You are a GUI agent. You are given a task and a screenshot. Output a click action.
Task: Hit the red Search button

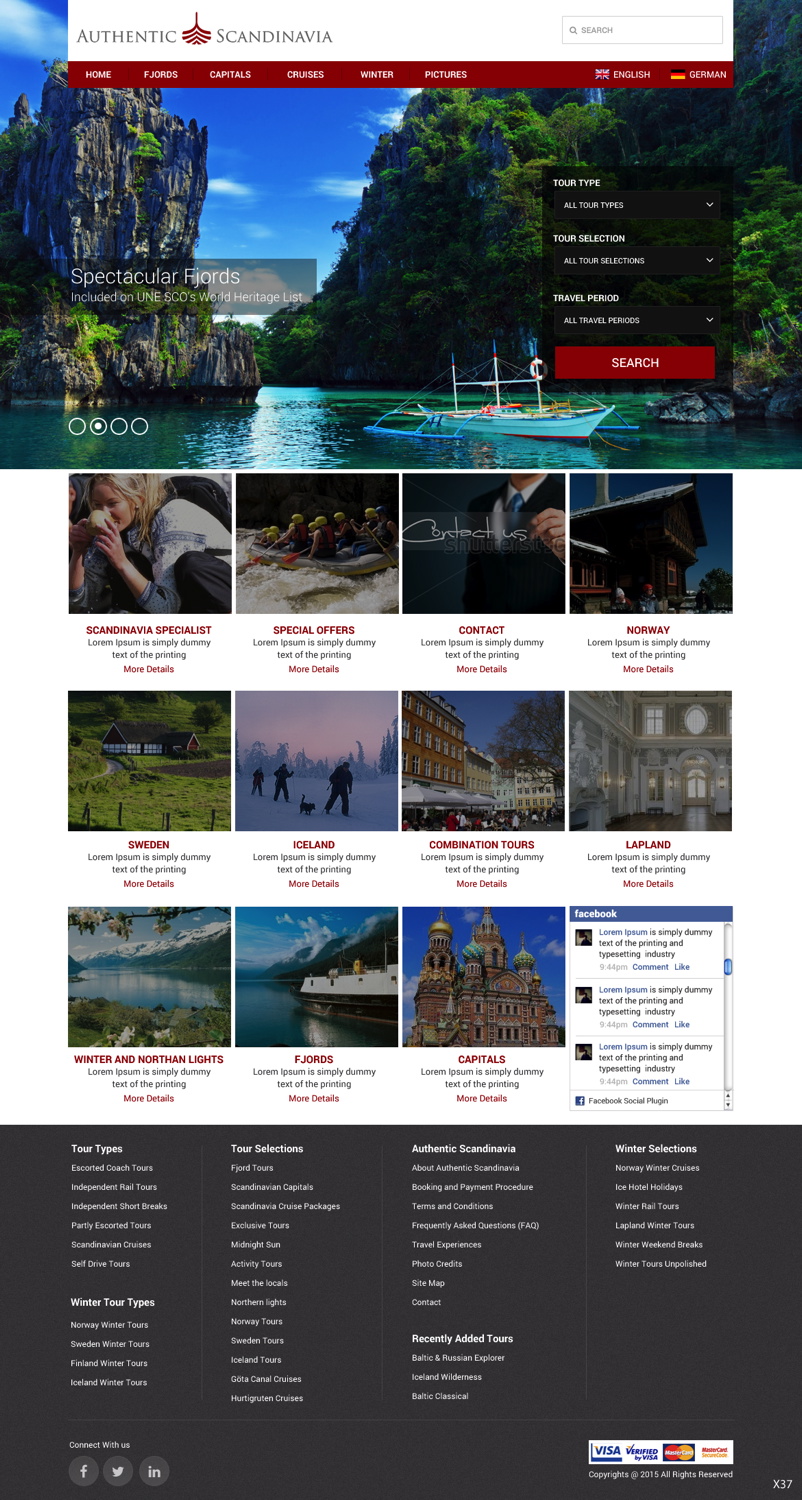634,363
